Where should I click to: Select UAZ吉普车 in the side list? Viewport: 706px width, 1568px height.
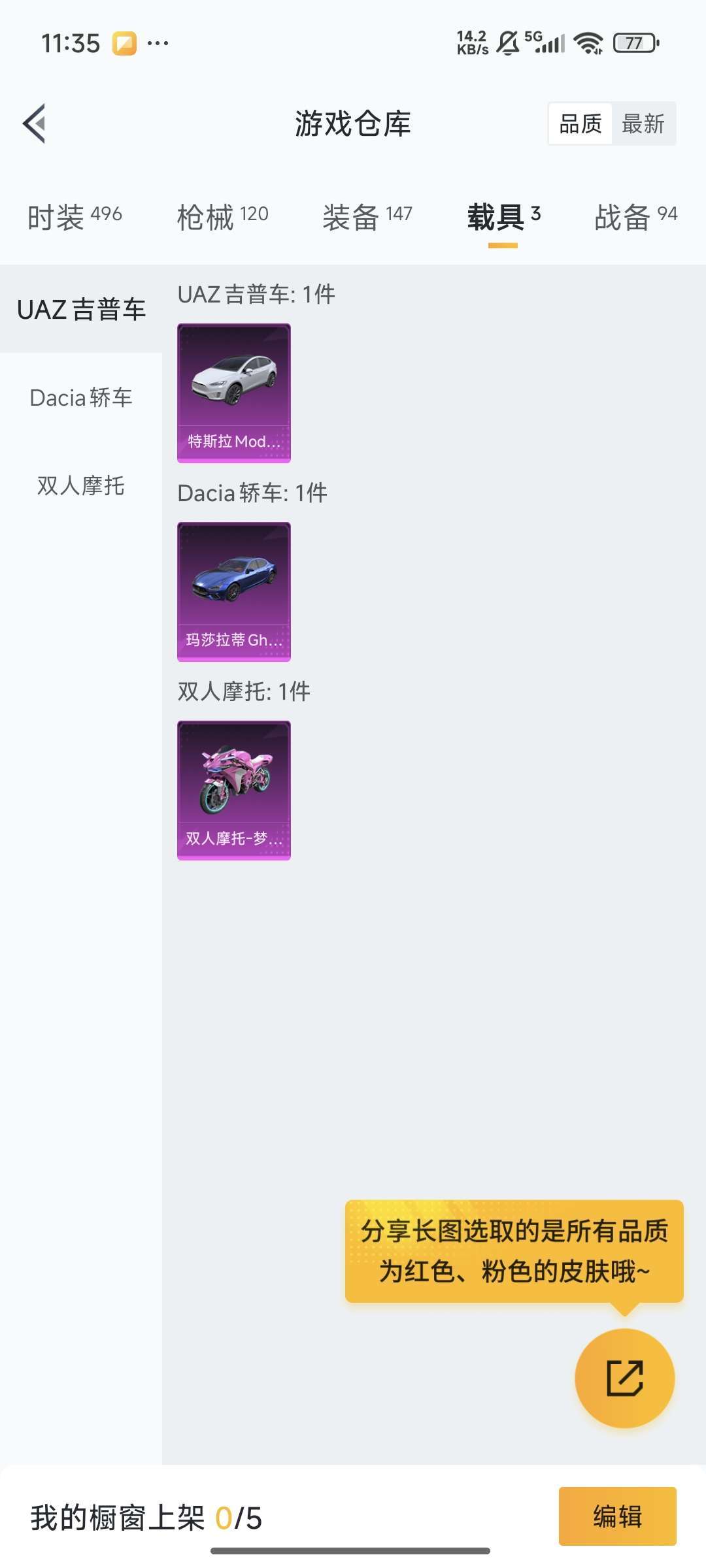pos(81,309)
